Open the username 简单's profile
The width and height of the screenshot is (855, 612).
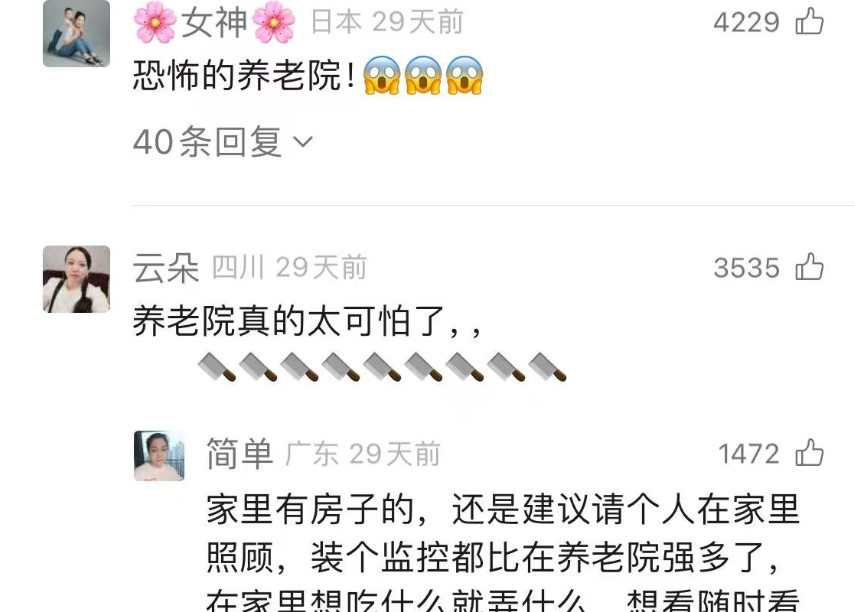(x=239, y=454)
